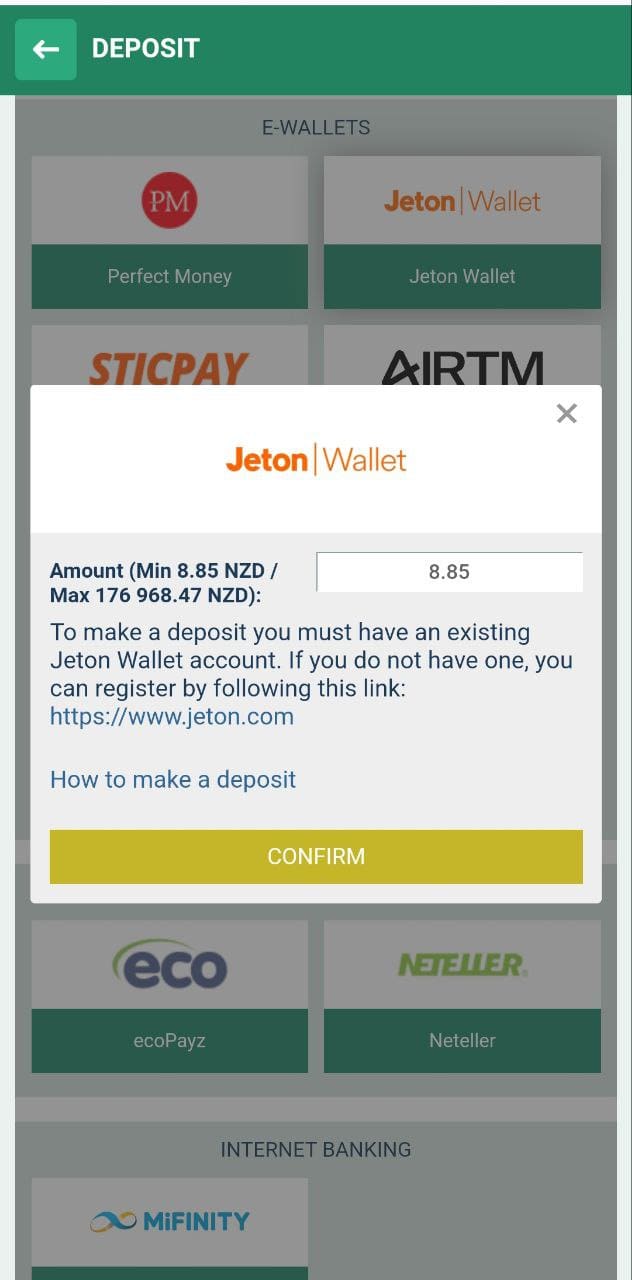The width and height of the screenshot is (632, 1280).
Task: Go back using the header arrow
Action: coord(46,49)
